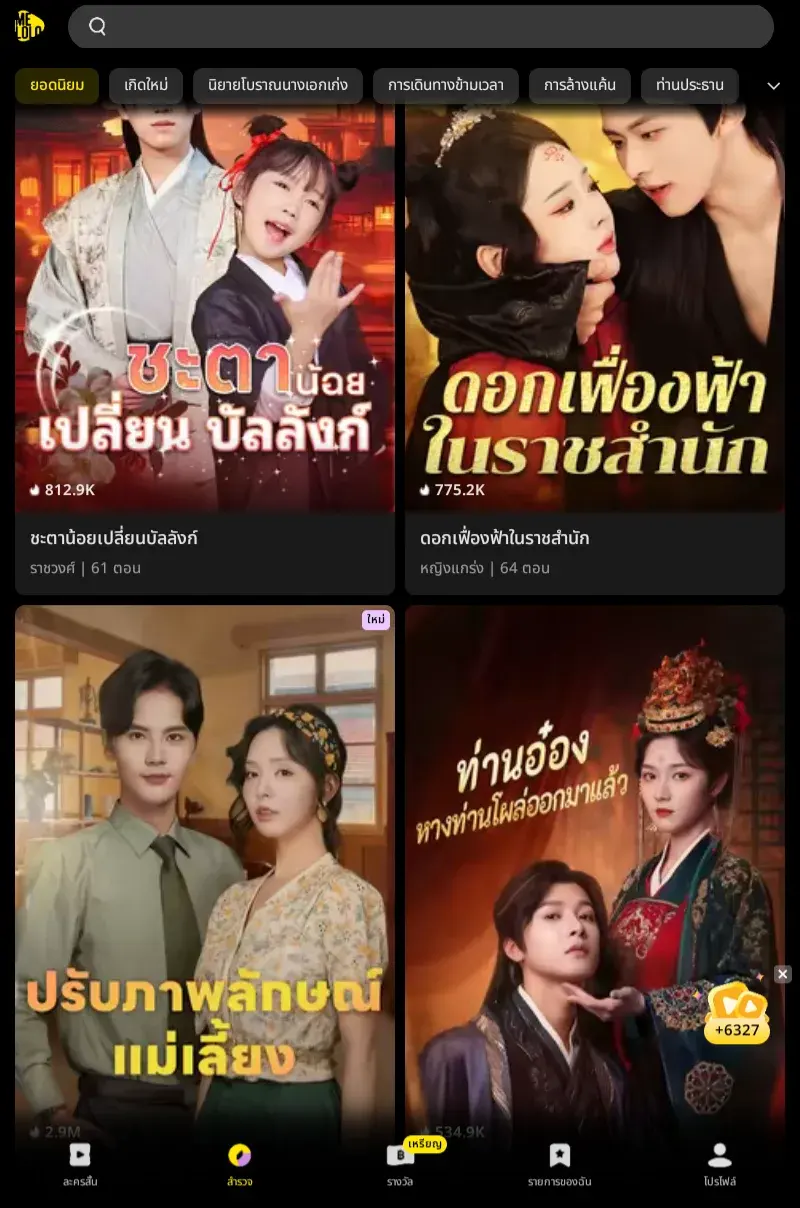Choose the ท่านประธาน category chip

point(690,86)
